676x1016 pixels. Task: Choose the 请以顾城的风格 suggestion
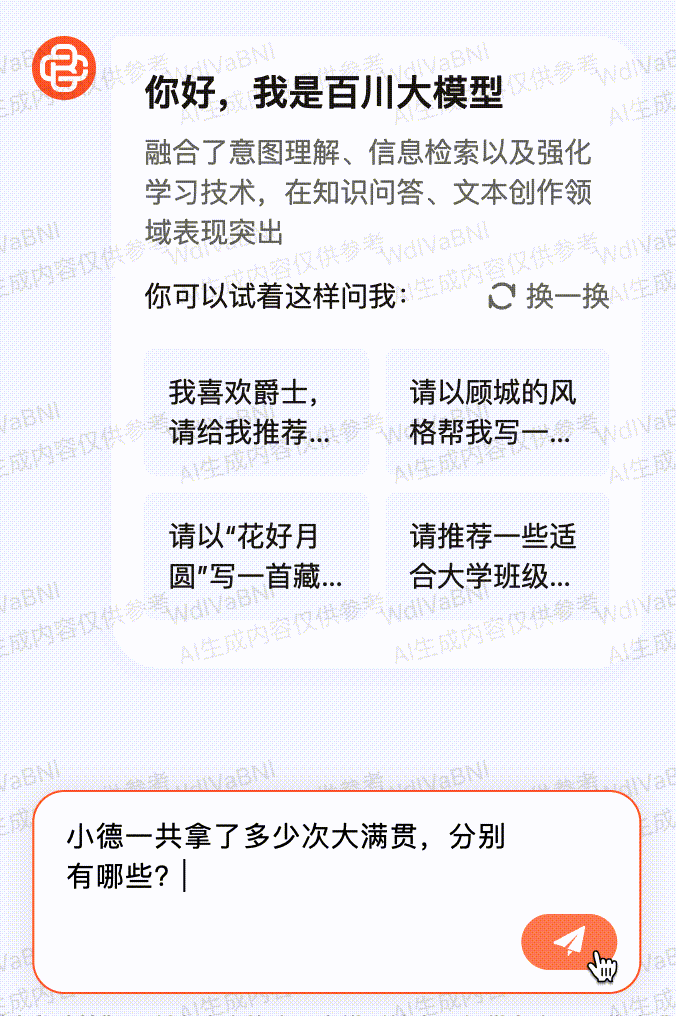coord(497,411)
